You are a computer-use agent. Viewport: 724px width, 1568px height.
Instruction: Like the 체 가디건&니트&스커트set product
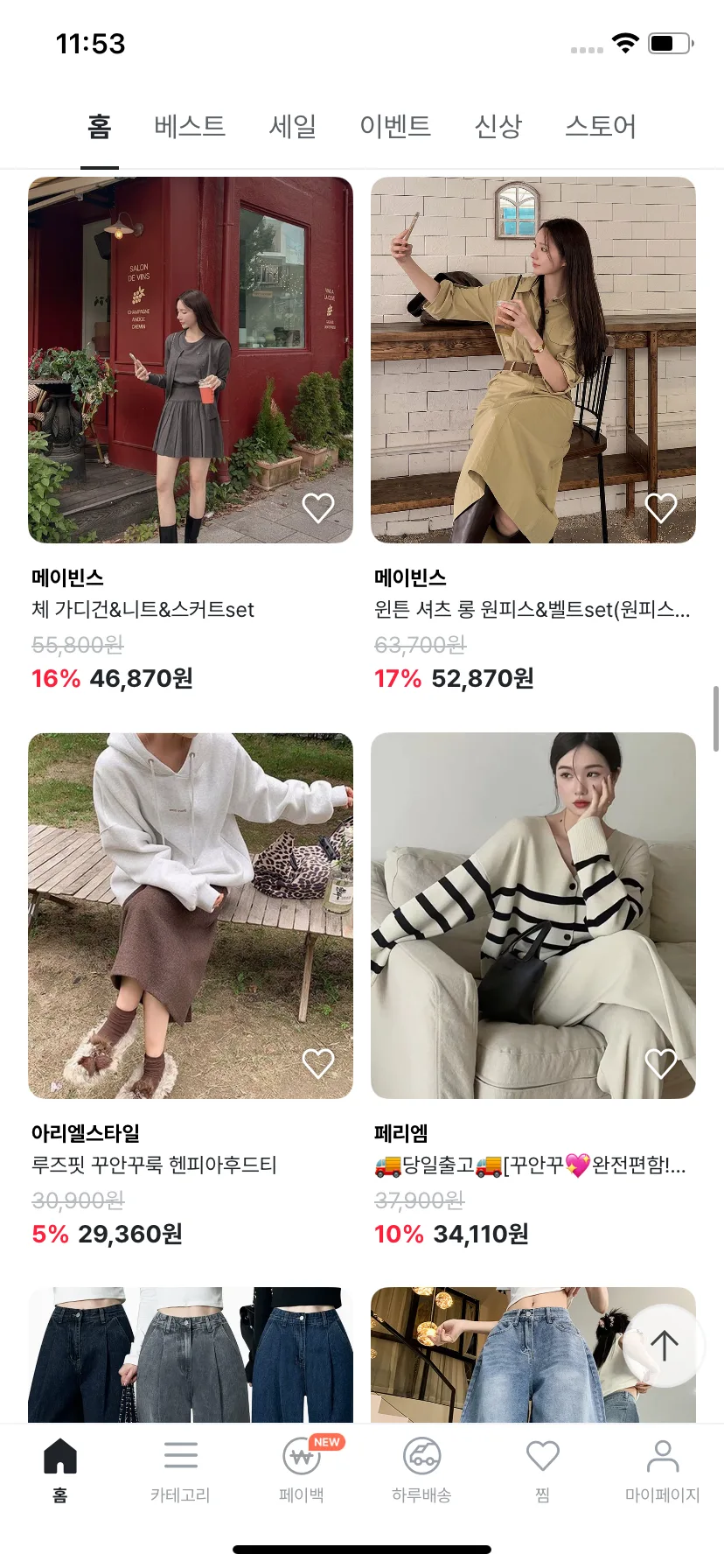[x=318, y=507]
